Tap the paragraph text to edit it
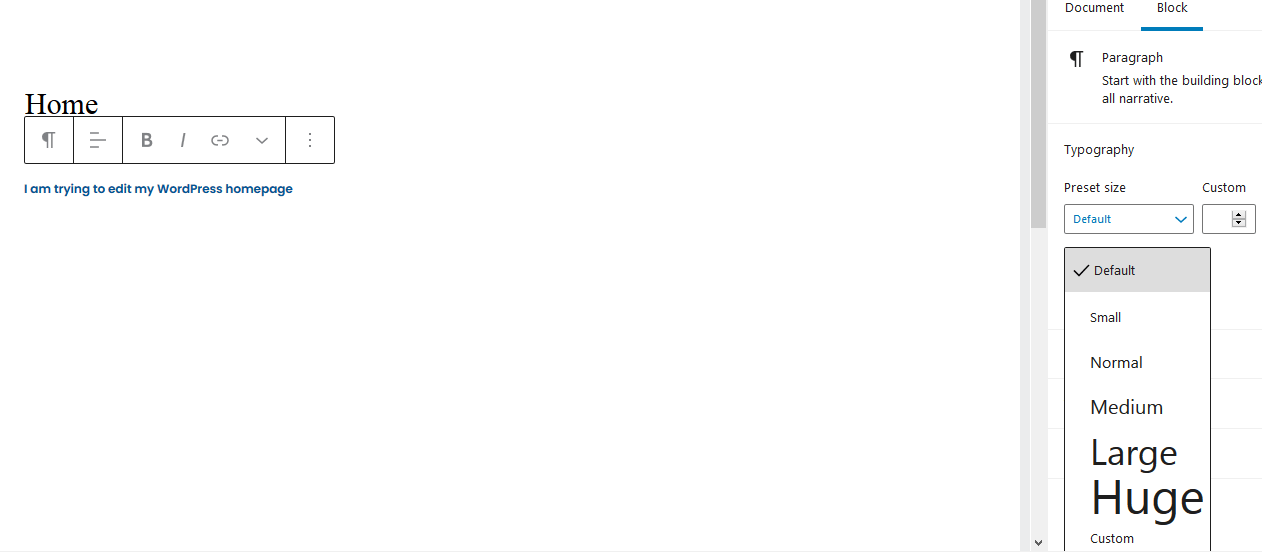Screen dimensions: 1262x559 coord(158,189)
